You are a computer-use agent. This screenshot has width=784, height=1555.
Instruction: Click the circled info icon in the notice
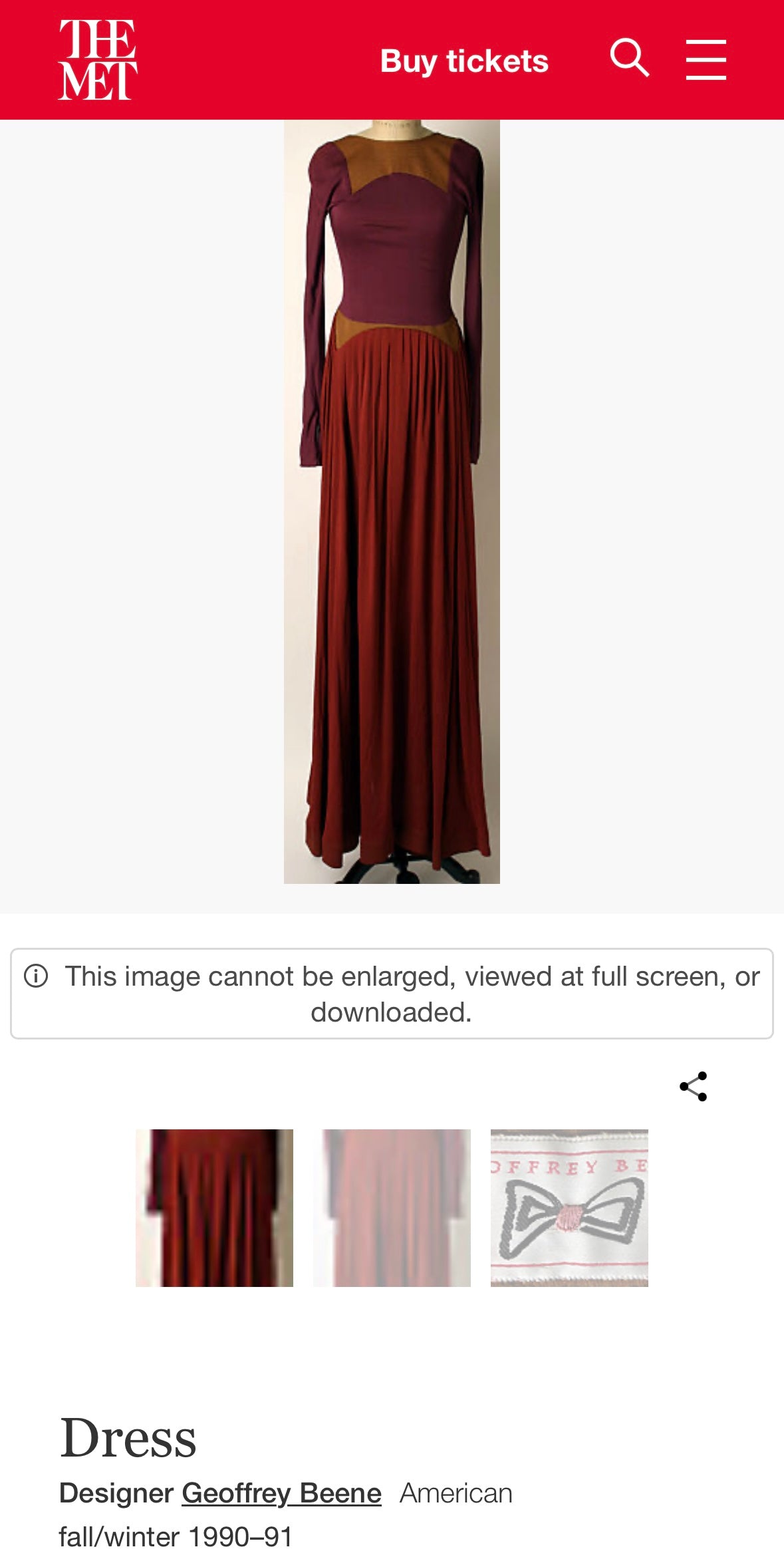tap(37, 975)
